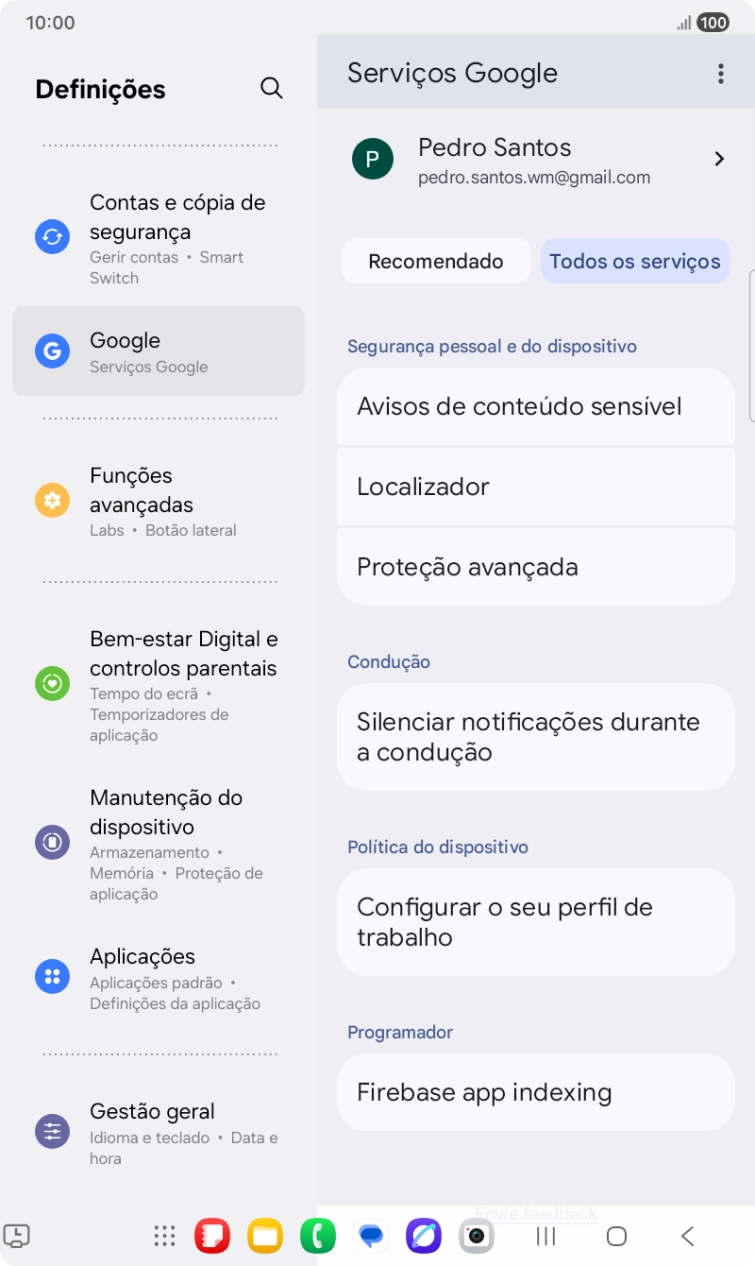755x1266 pixels.
Task: Open Avisos de conteúdo sensível
Action: [535, 406]
